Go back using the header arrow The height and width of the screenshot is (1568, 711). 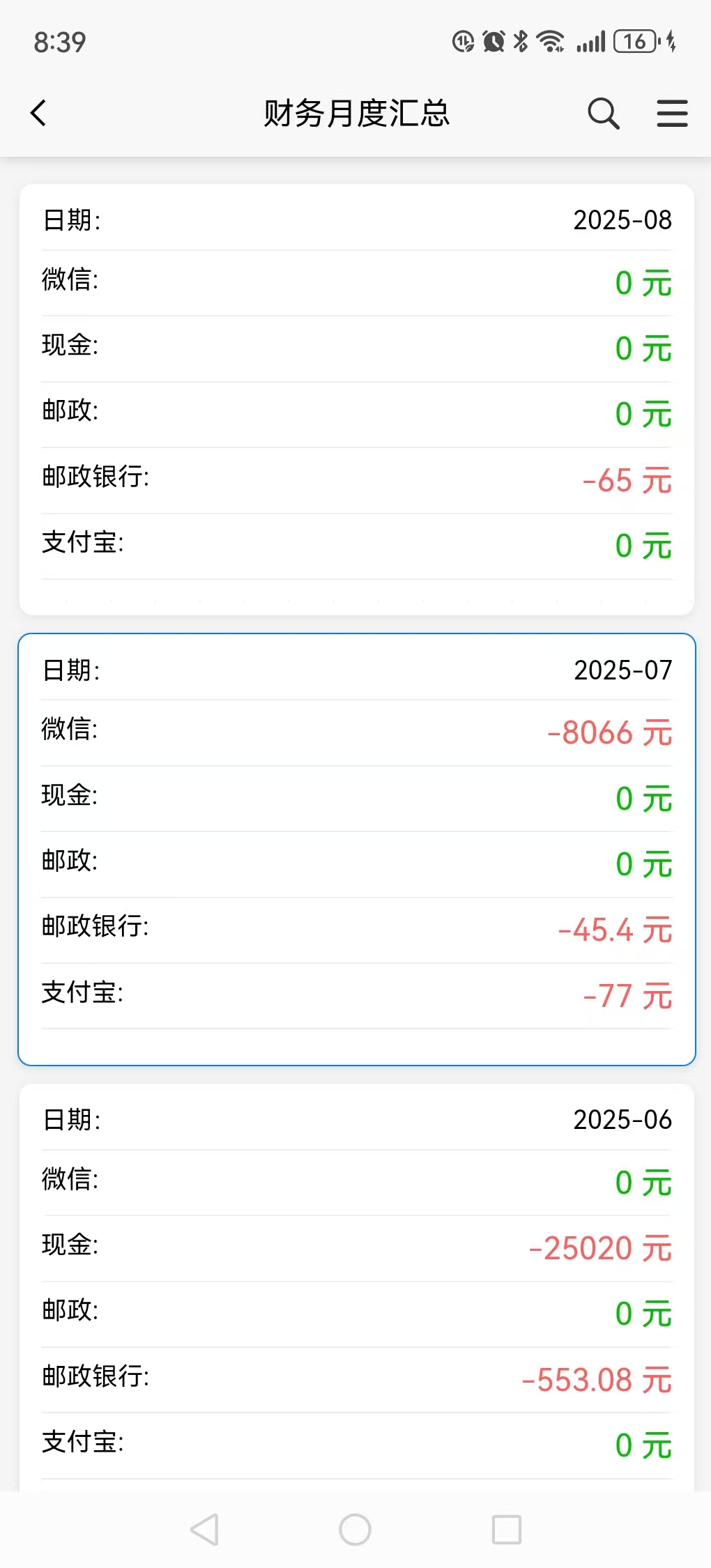pos(39,113)
